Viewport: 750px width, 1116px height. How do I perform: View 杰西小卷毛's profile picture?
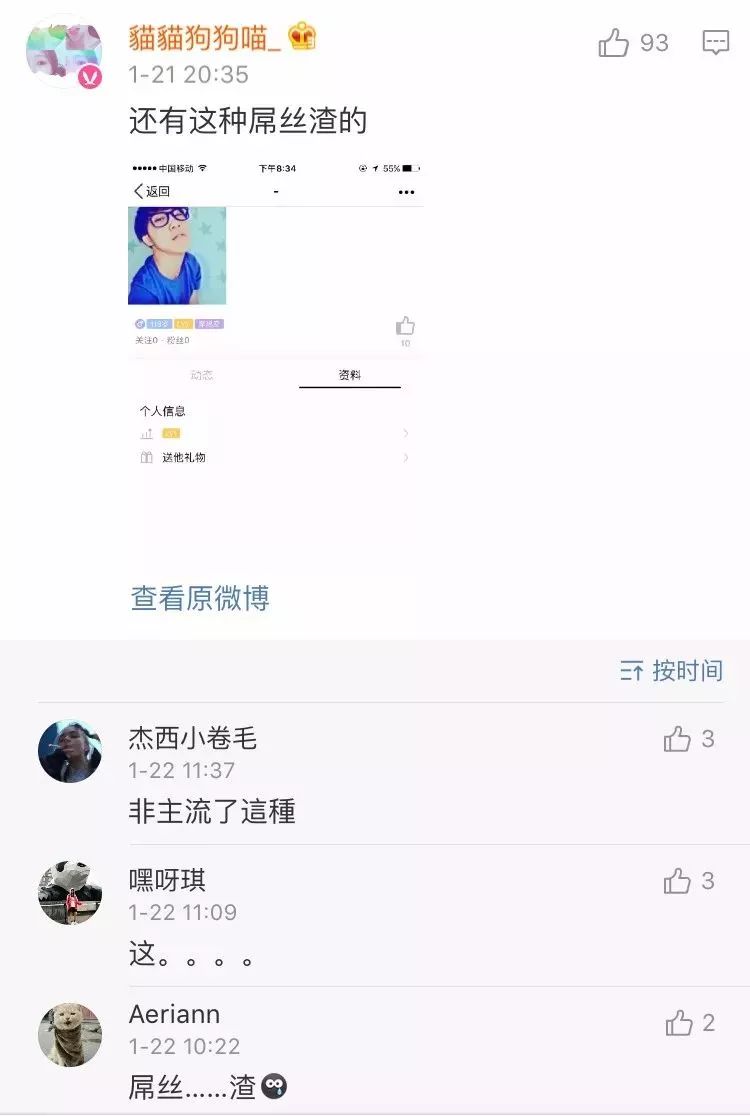point(70,751)
